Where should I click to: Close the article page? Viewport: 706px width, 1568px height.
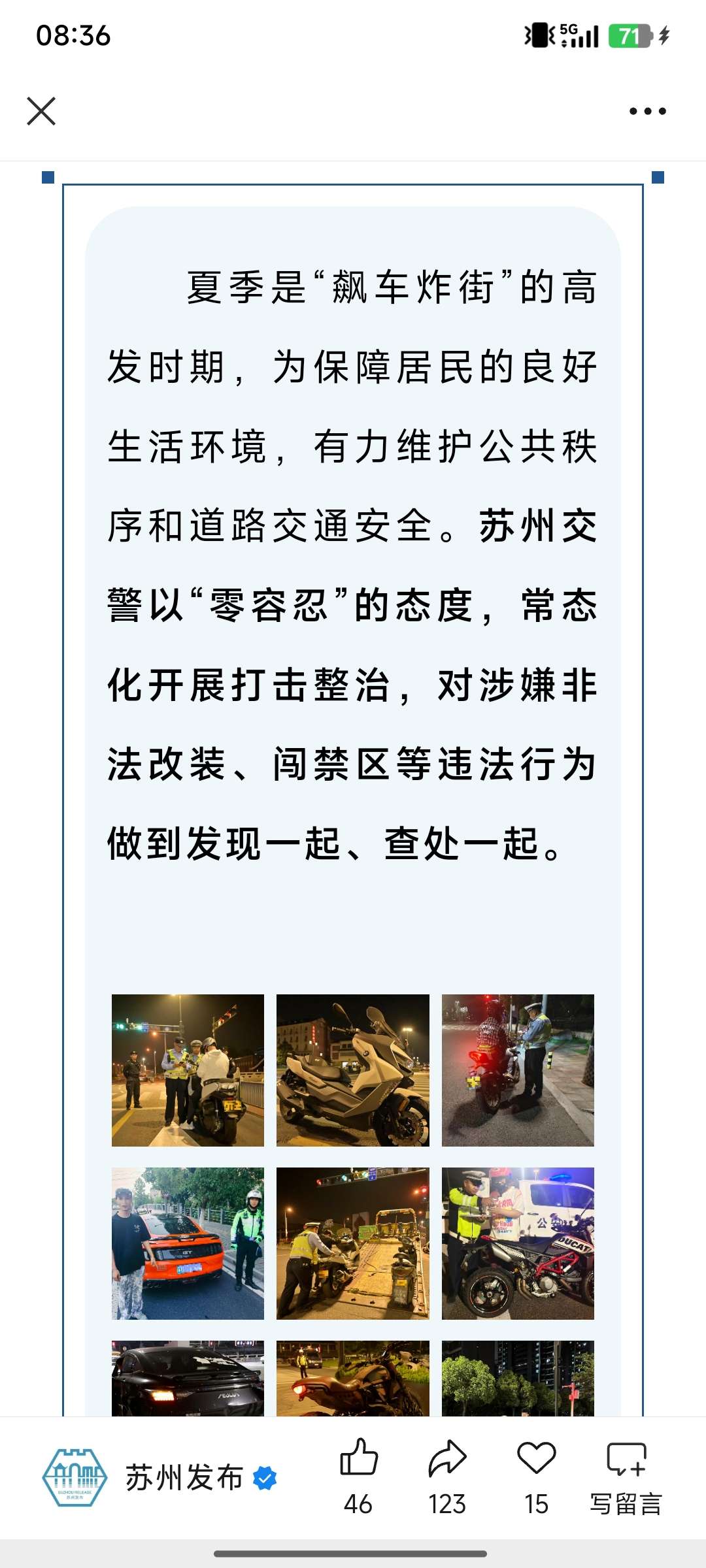pos(41,111)
